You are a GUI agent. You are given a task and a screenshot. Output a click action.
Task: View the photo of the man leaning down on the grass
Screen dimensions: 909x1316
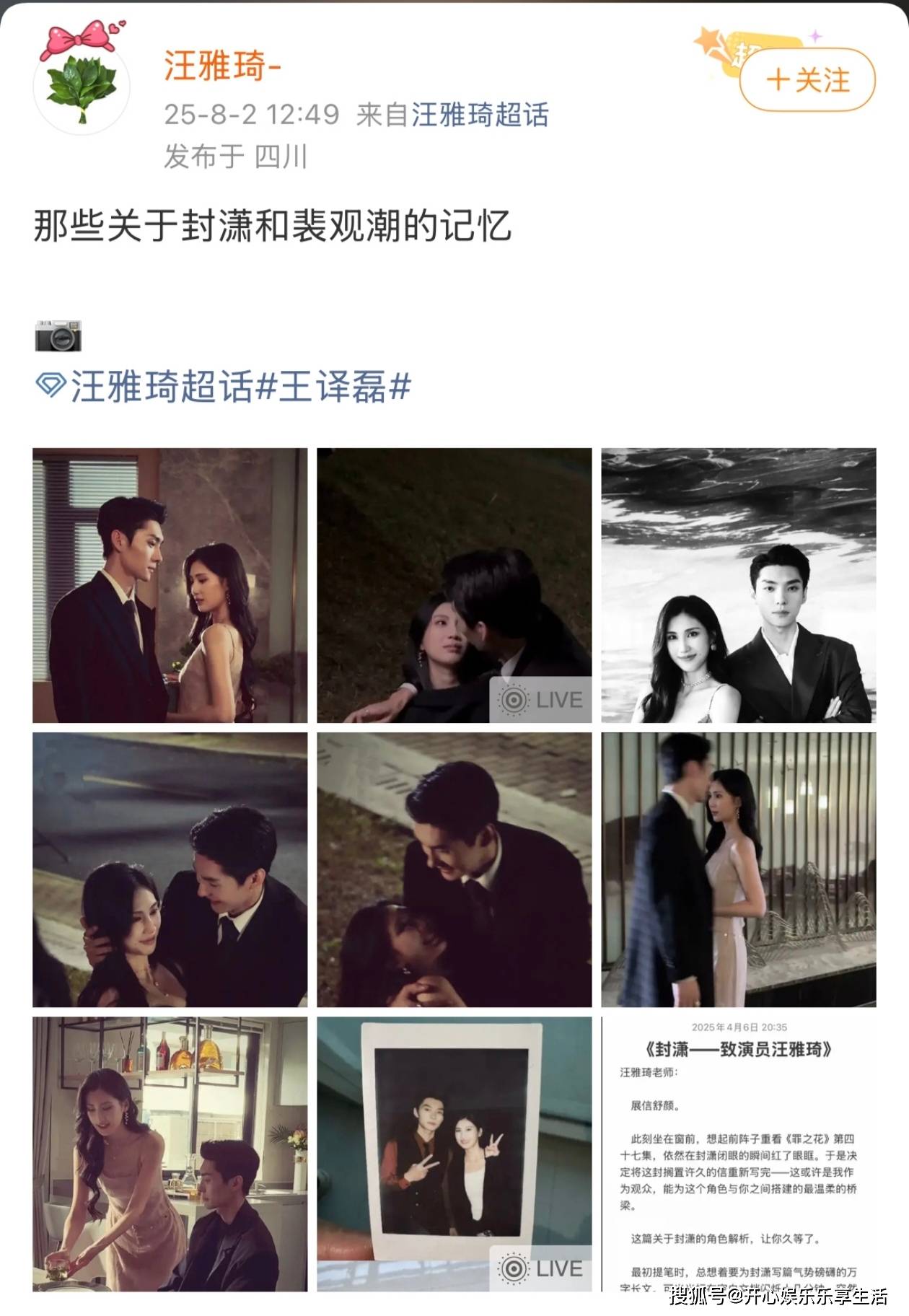454,869
